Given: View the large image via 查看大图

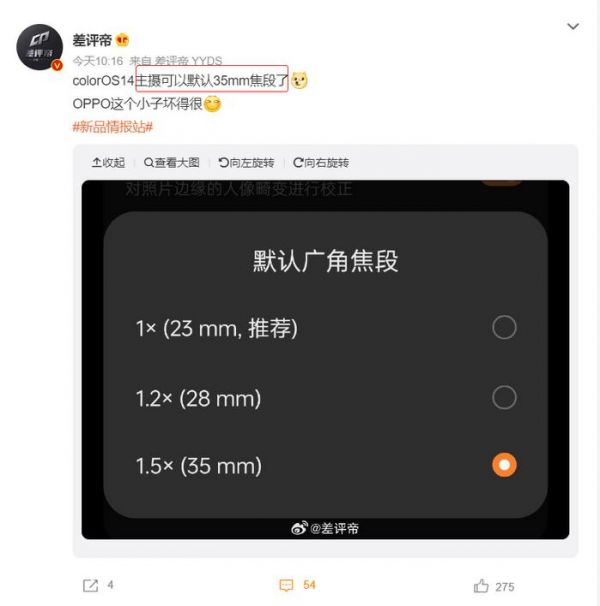Looking at the screenshot, I should (x=171, y=162).
